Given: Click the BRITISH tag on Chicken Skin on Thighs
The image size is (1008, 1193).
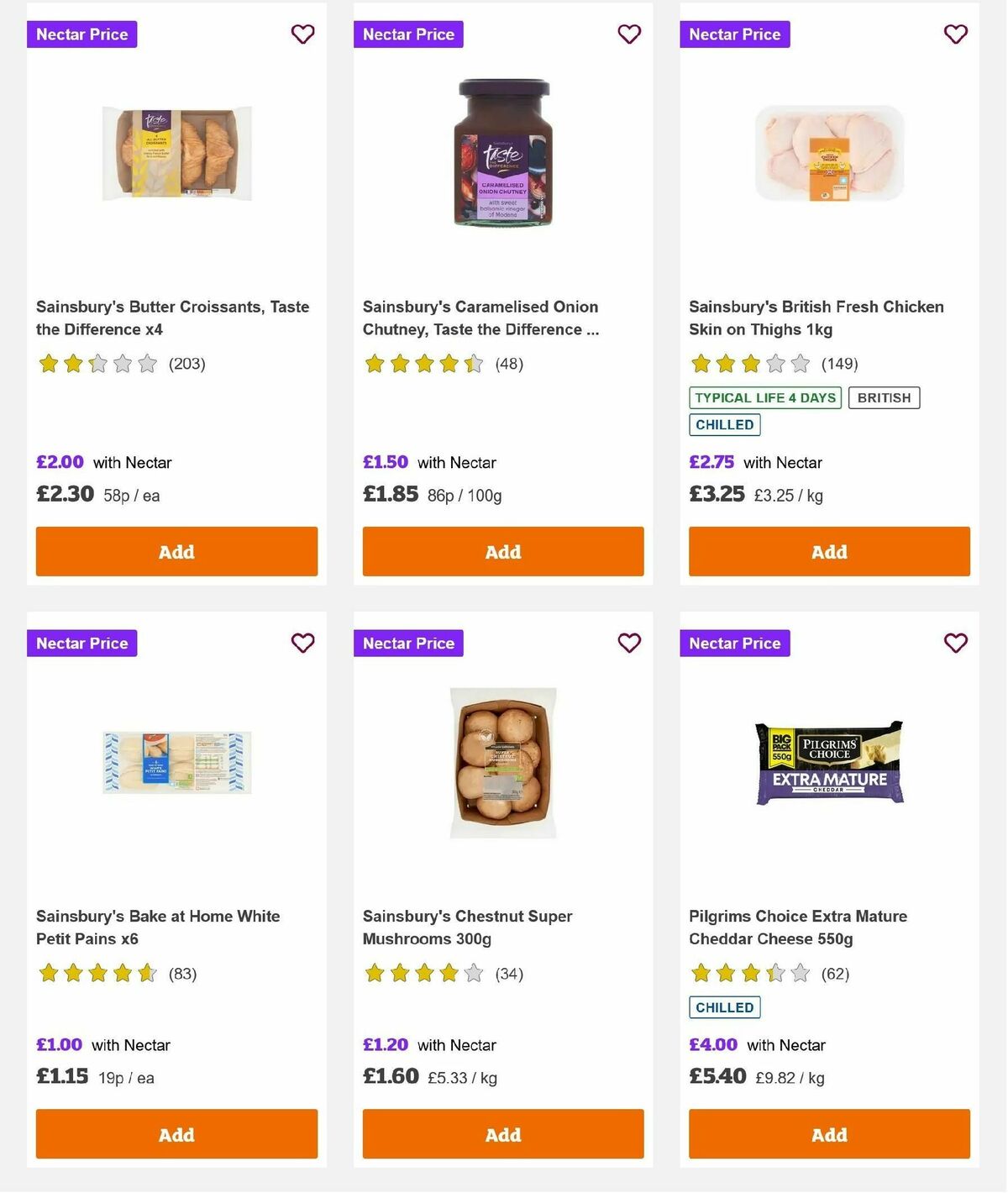Looking at the screenshot, I should click(884, 397).
